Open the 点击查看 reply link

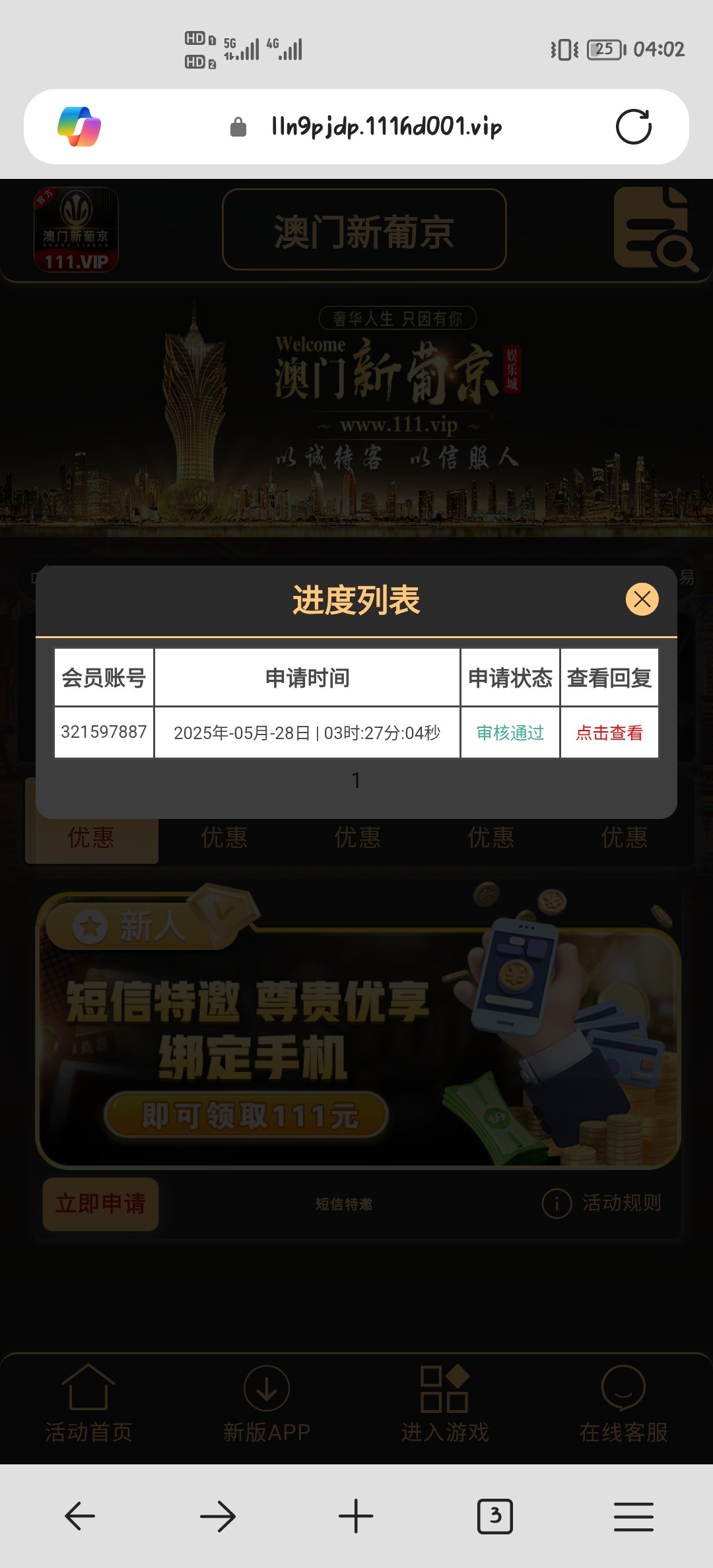(x=609, y=733)
